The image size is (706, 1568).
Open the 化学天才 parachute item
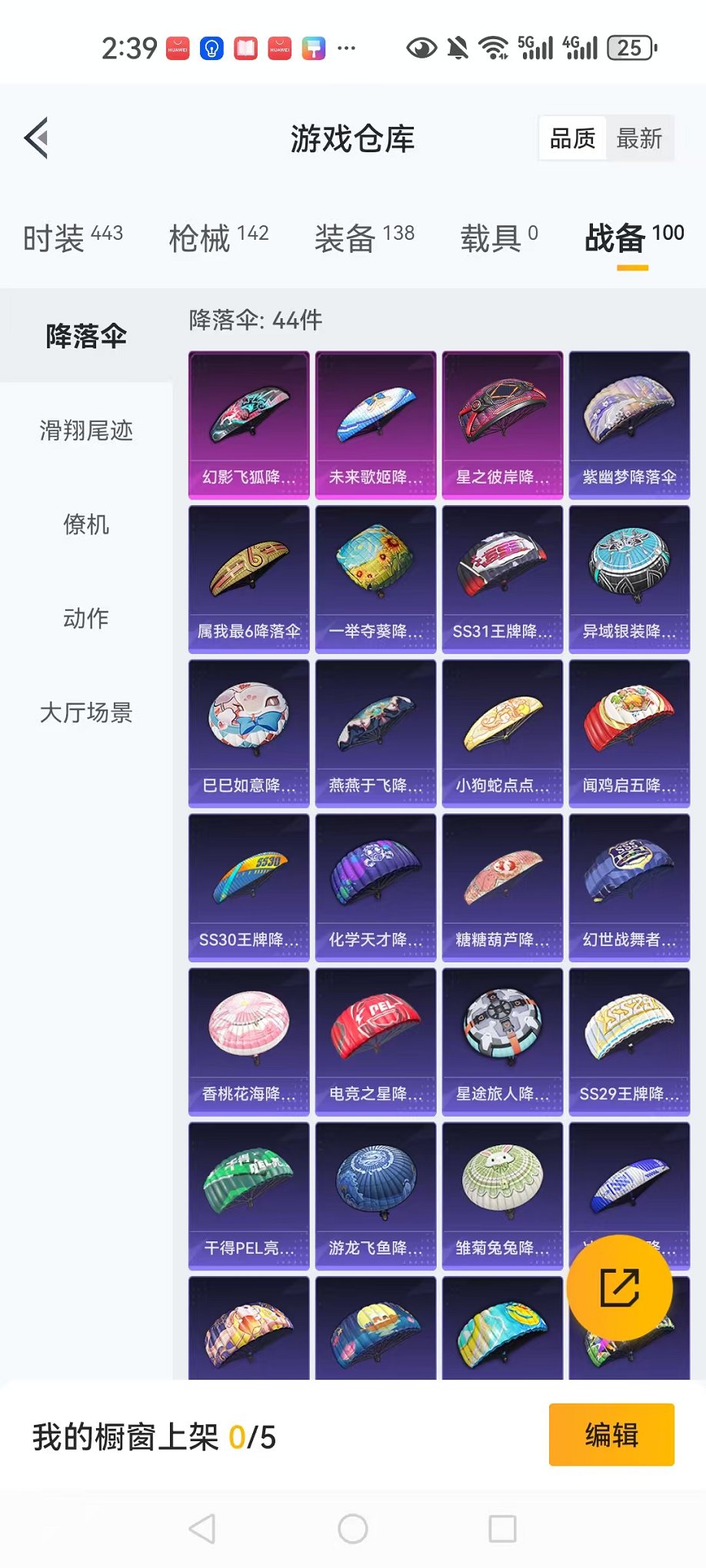pyautogui.click(x=375, y=887)
